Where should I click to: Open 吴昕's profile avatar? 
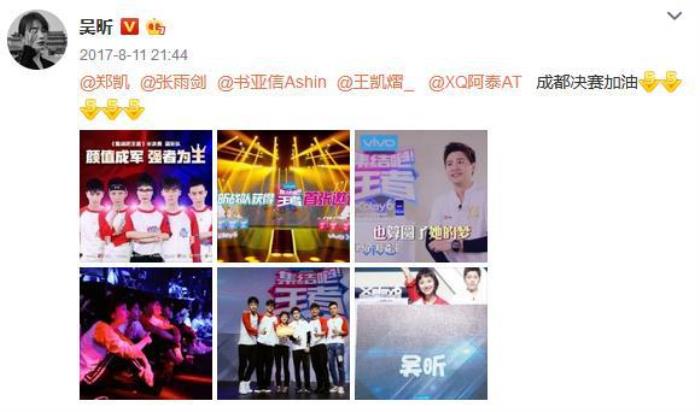click(38, 40)
